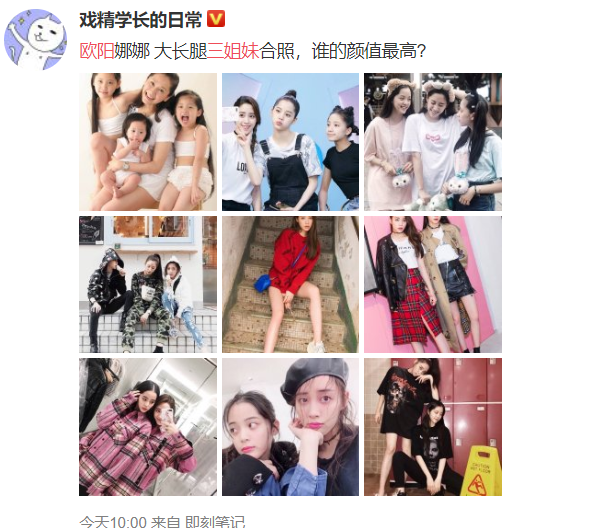Open the username 戏精学长的日常
Screen dimensions: 604x528
click(x=140, y=20)
